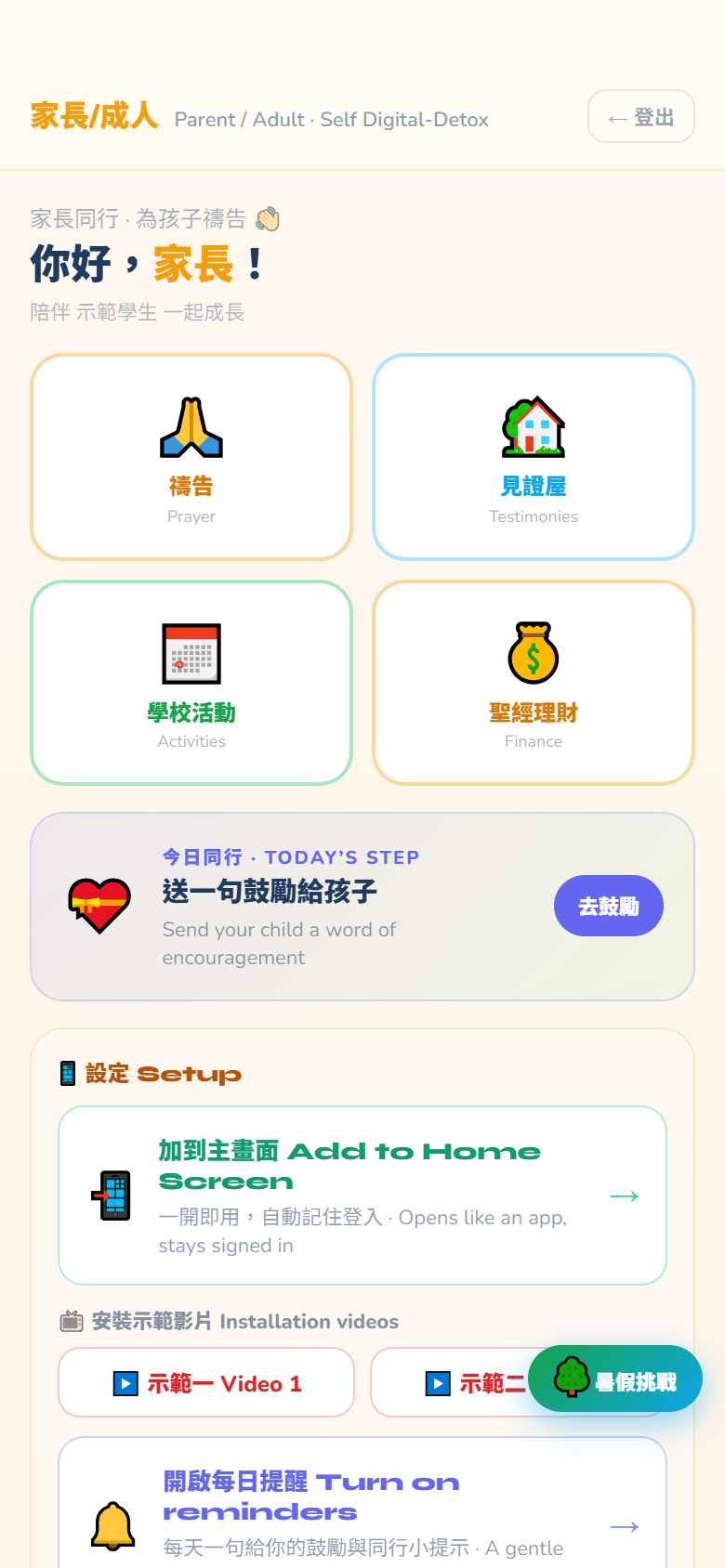Play 示範一 Video 1
The height and width of the screenshot is (1568, 725).
(x=206, y=1382)
